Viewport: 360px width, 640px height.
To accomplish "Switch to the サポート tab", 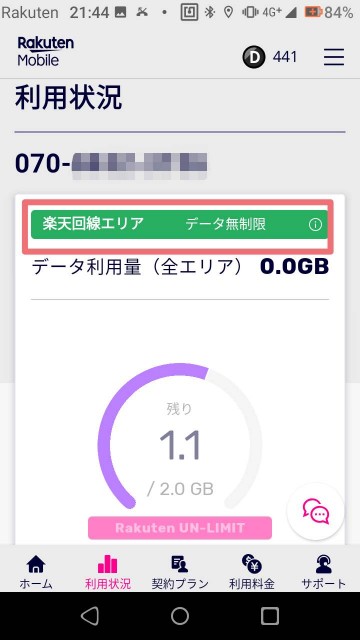I will coord(324,571).
